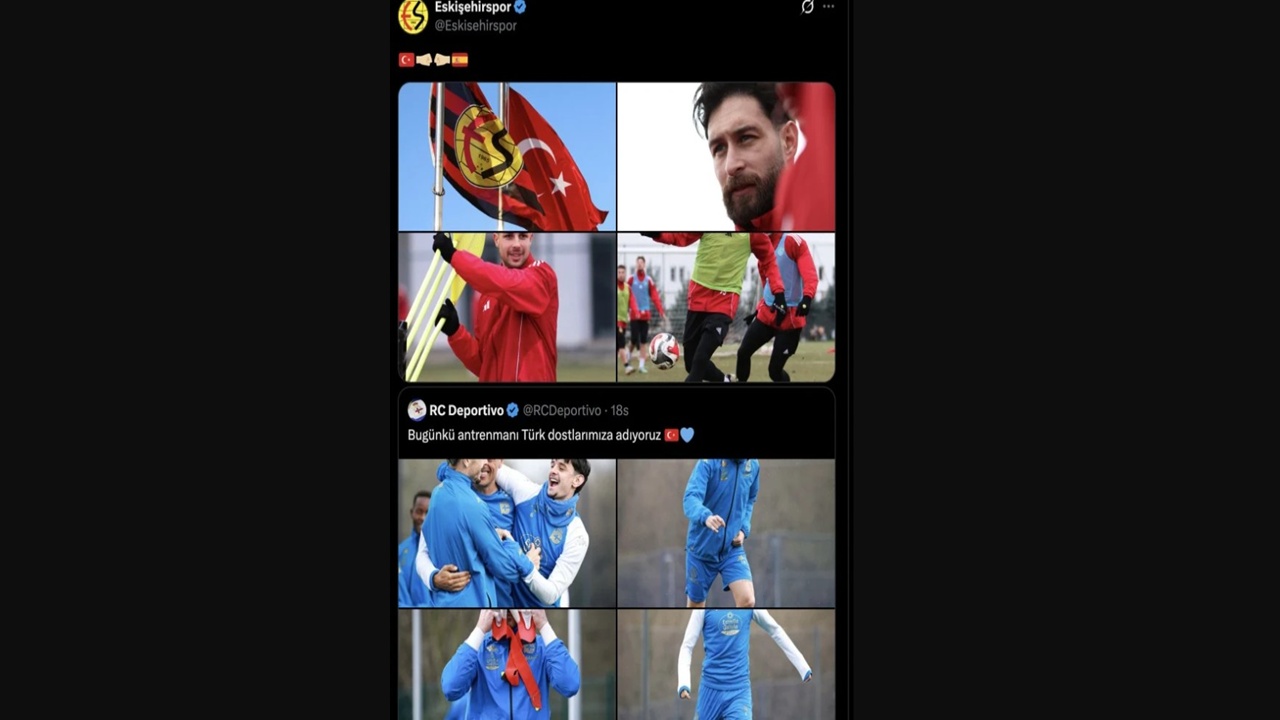View the bearded player close-up photo
Image resolution: width=1280 pixels, height=720 pixels.
(726, 156)
